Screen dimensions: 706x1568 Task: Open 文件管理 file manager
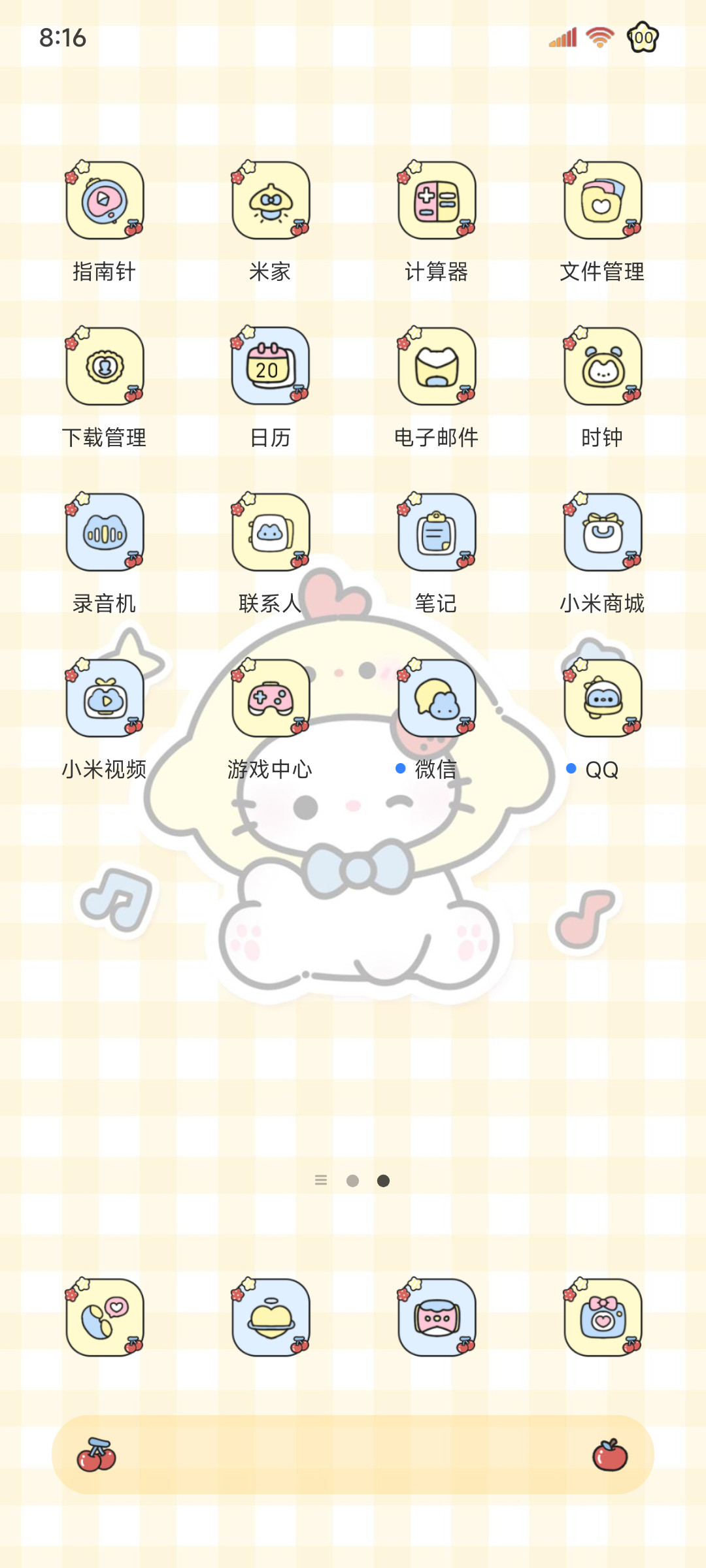[x=603, y=200]
